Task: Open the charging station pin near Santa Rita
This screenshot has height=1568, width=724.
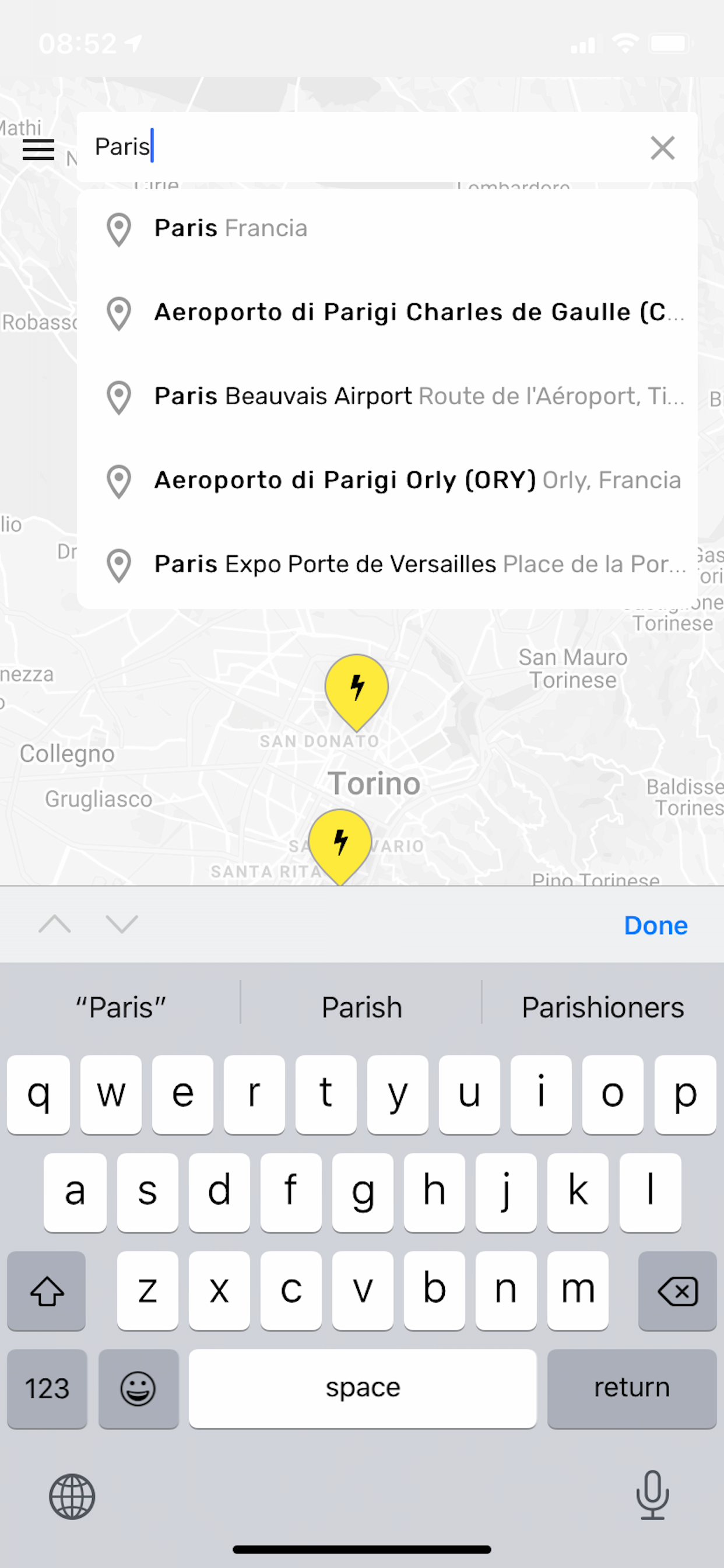Action: coord(340,843)
